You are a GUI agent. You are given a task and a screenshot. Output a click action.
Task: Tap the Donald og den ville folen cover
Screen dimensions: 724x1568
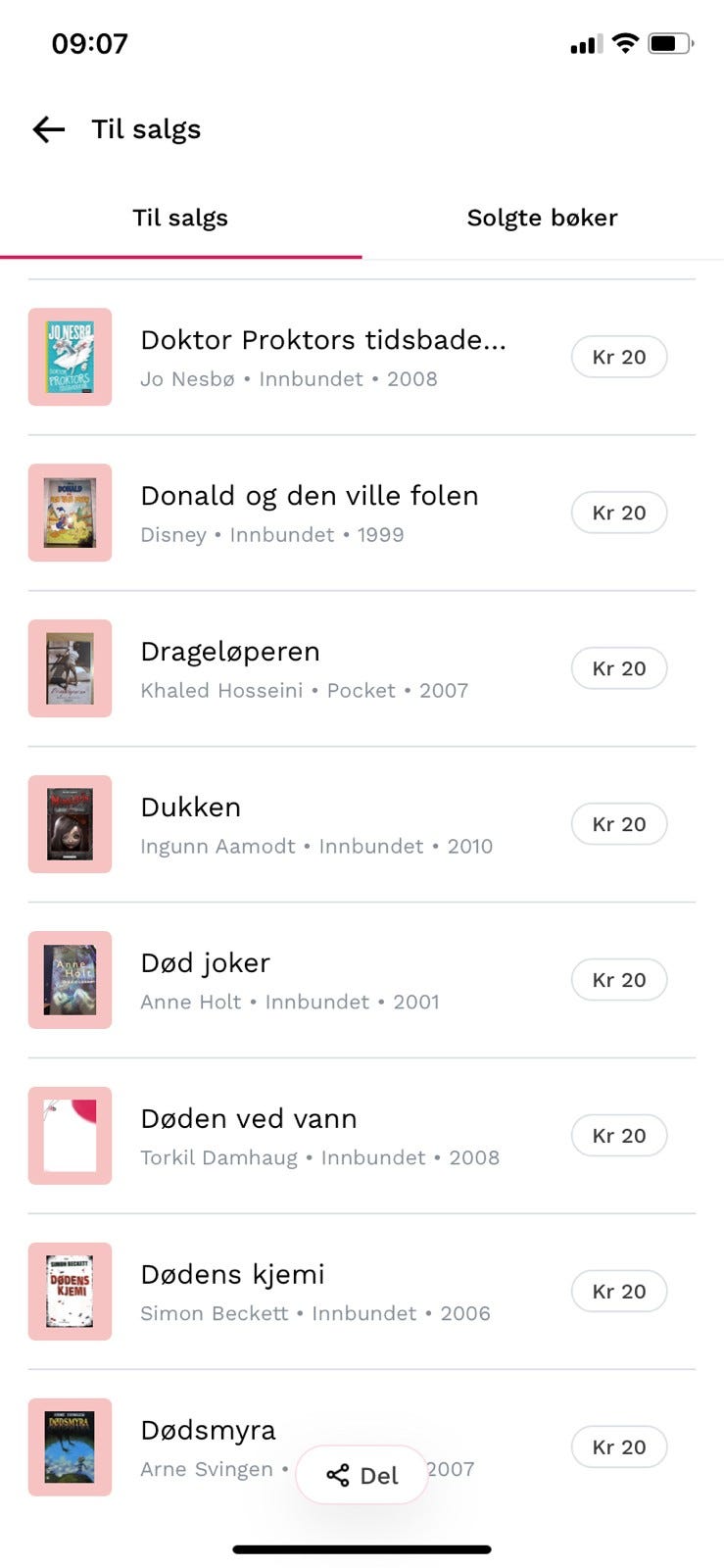pos(70,513)
